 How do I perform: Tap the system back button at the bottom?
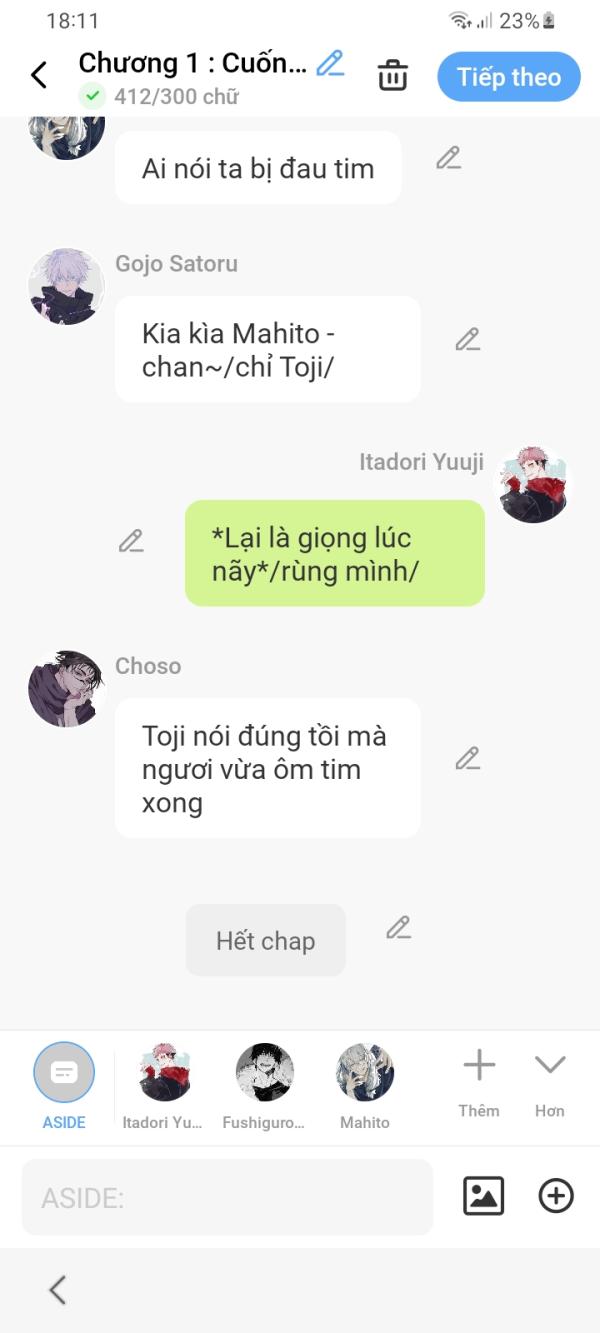(58, 1290)
